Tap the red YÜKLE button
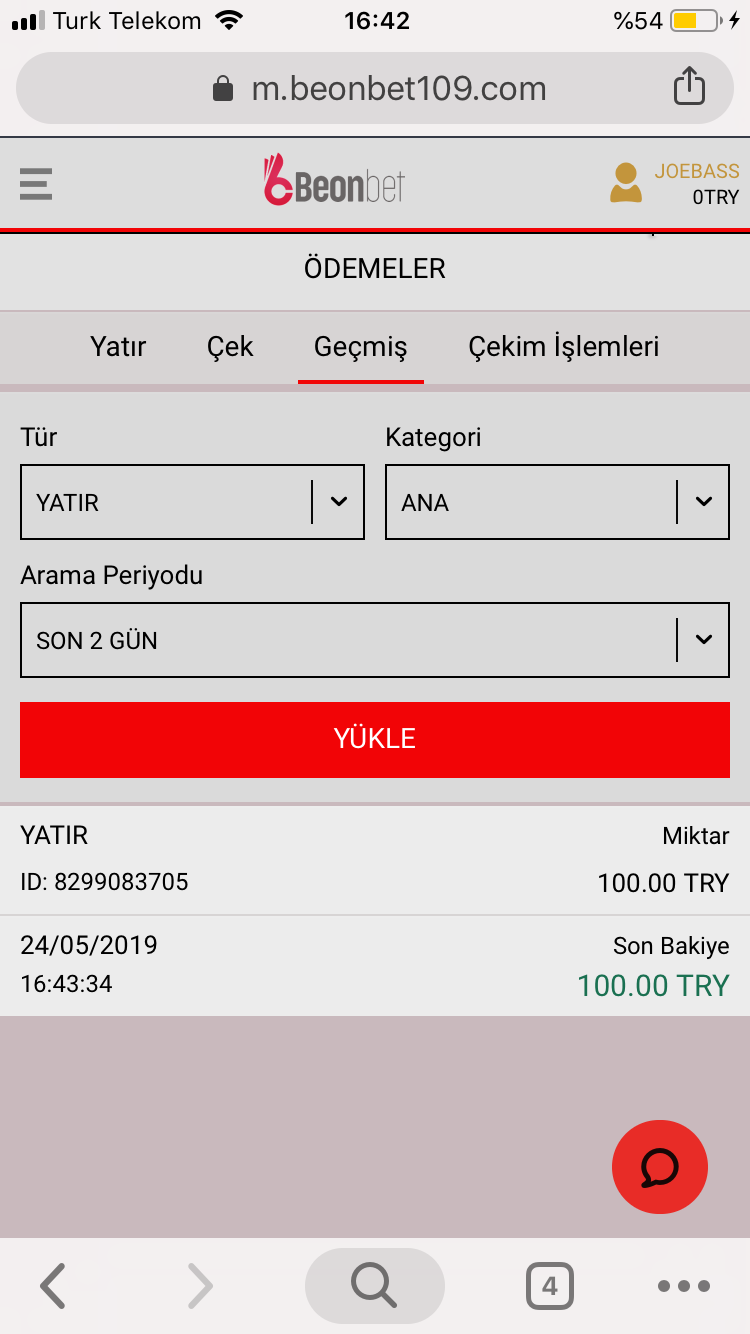Image resolution: width=750 pixels, height=1334 pixels. 375,739
